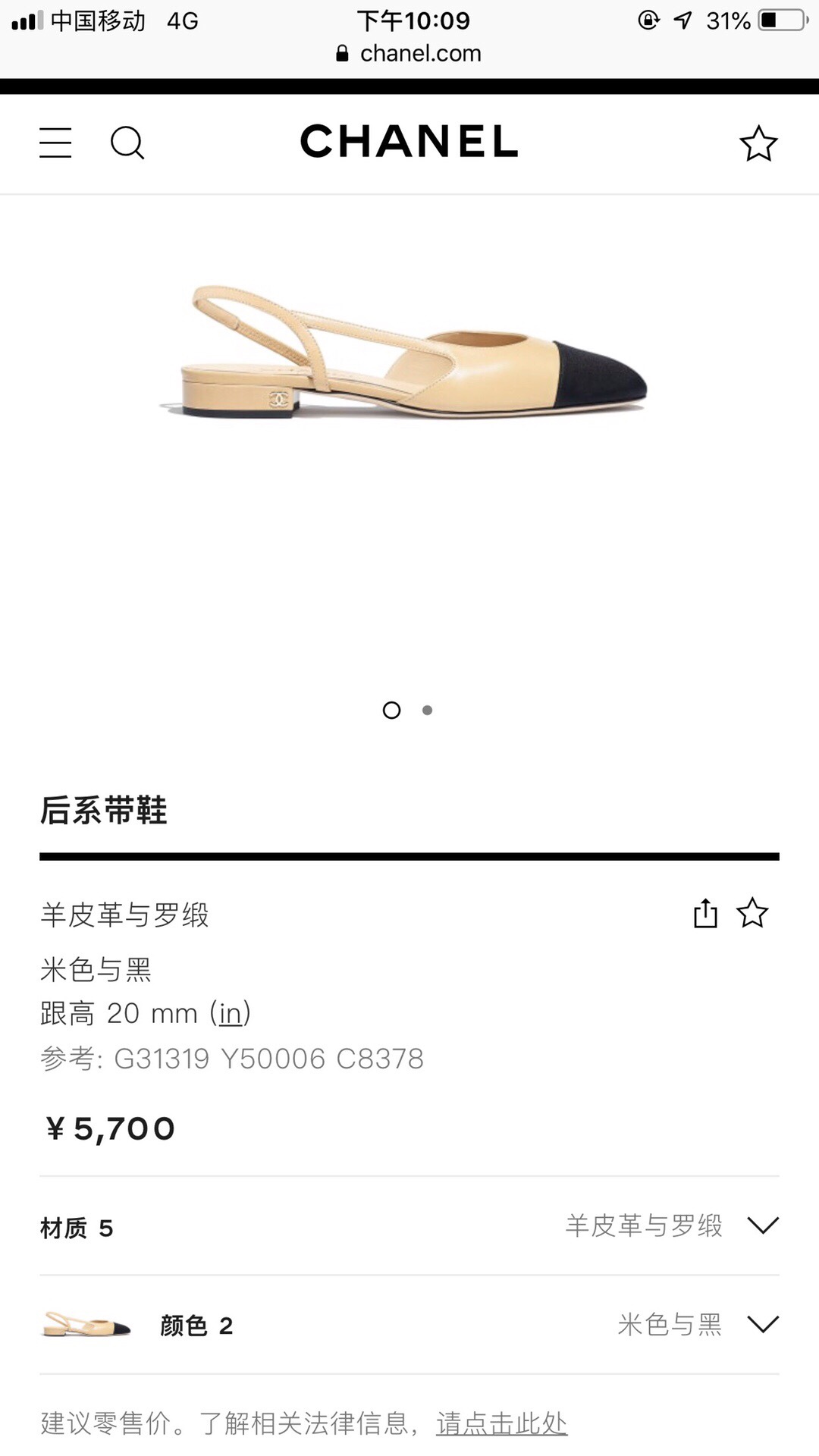The width and height of the screenshot is (819, 1456).
Task: Add the slingback to wishlist
Action: pyautogui.click(x=752, y=913)
